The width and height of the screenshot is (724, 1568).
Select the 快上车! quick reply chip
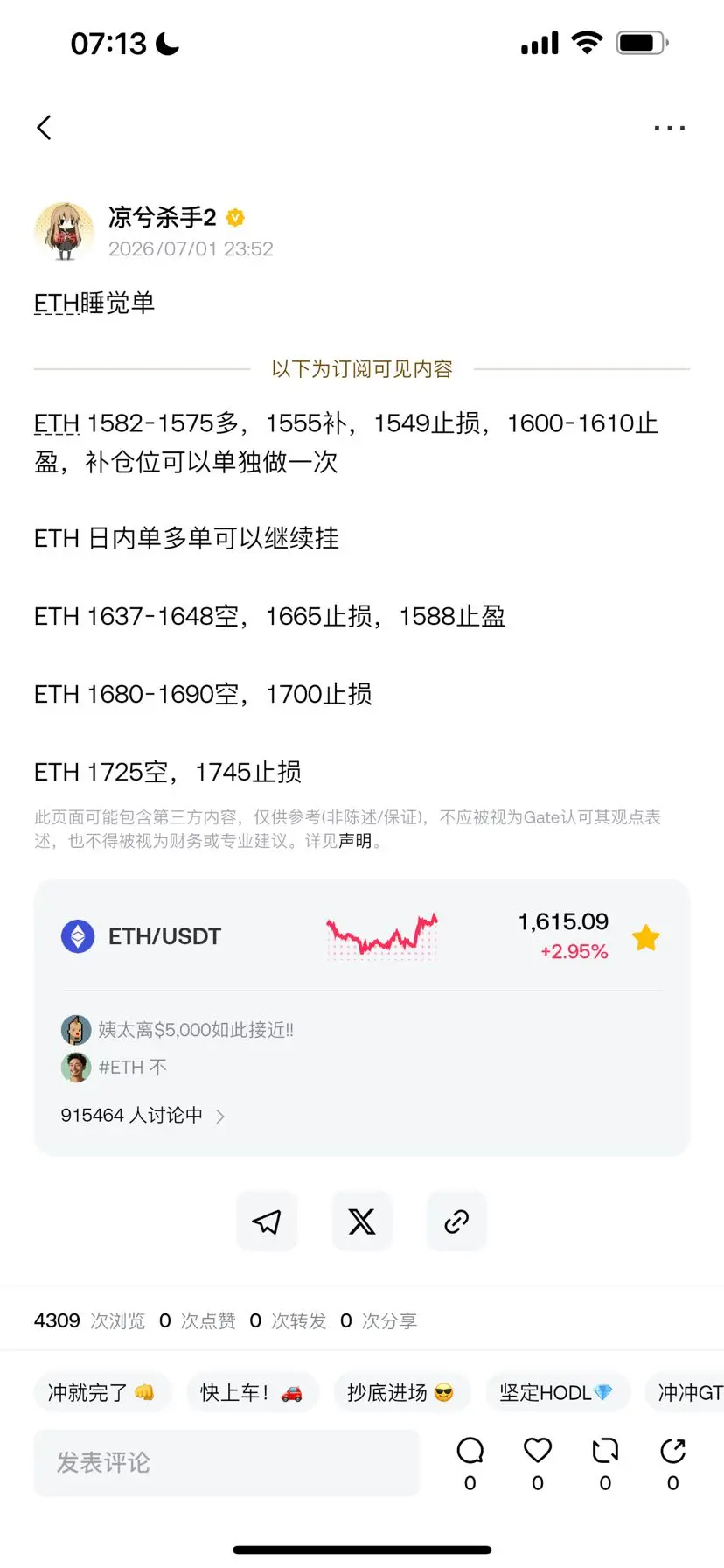tap(253, 1392)
